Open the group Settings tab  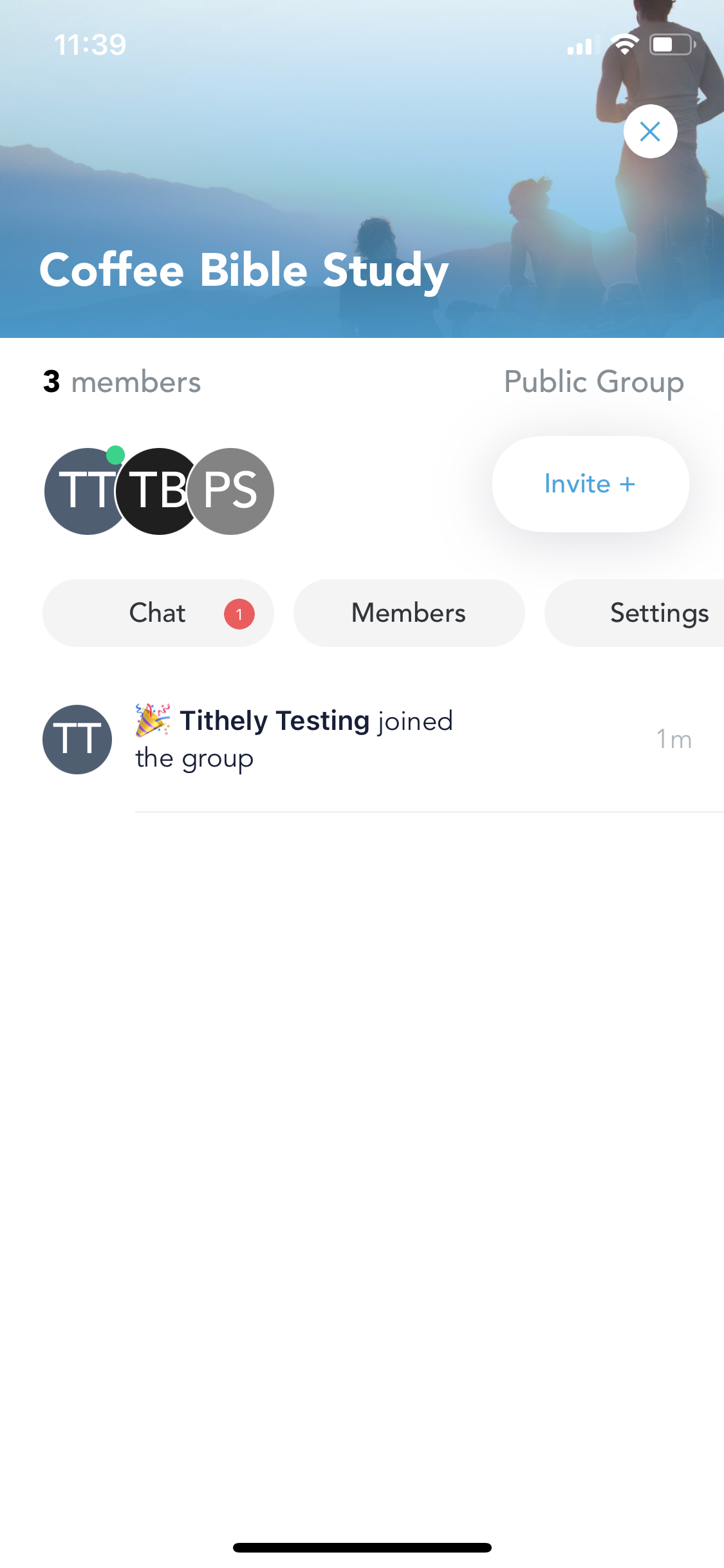point(644,613)
